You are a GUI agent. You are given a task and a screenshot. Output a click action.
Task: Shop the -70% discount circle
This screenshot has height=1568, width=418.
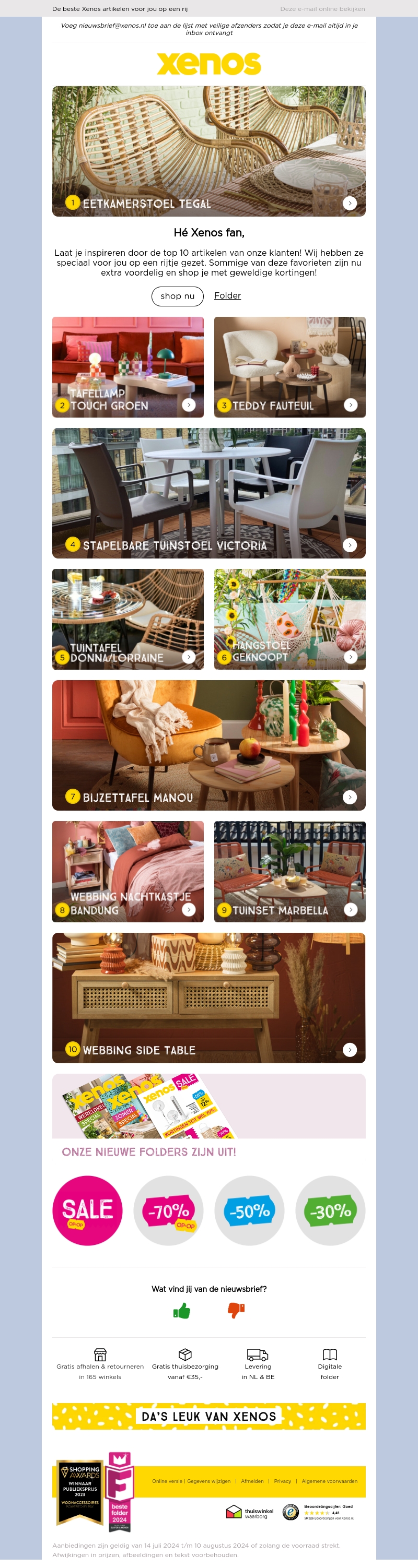coord(168,1210)
